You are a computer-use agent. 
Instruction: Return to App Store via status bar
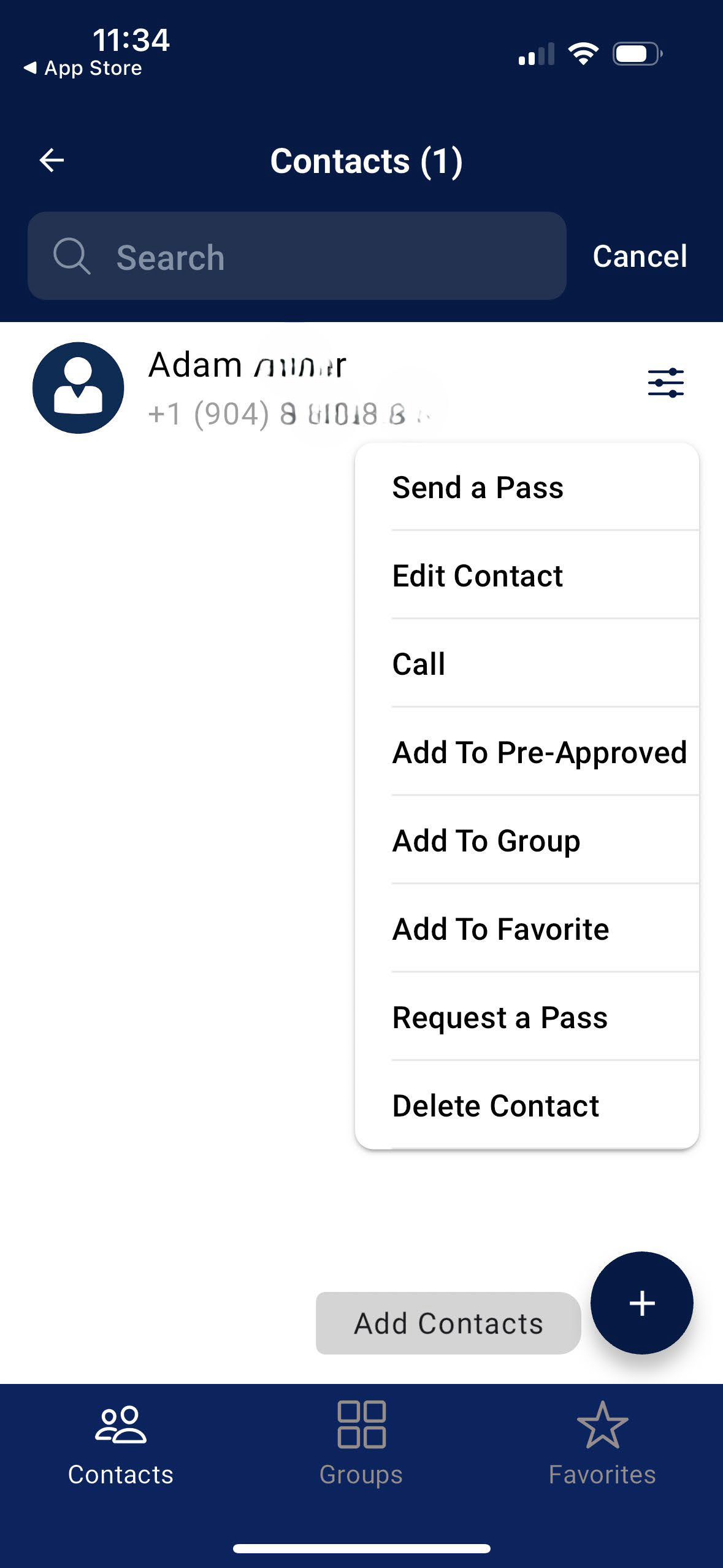pyautogui.click(x=83, y=68)
